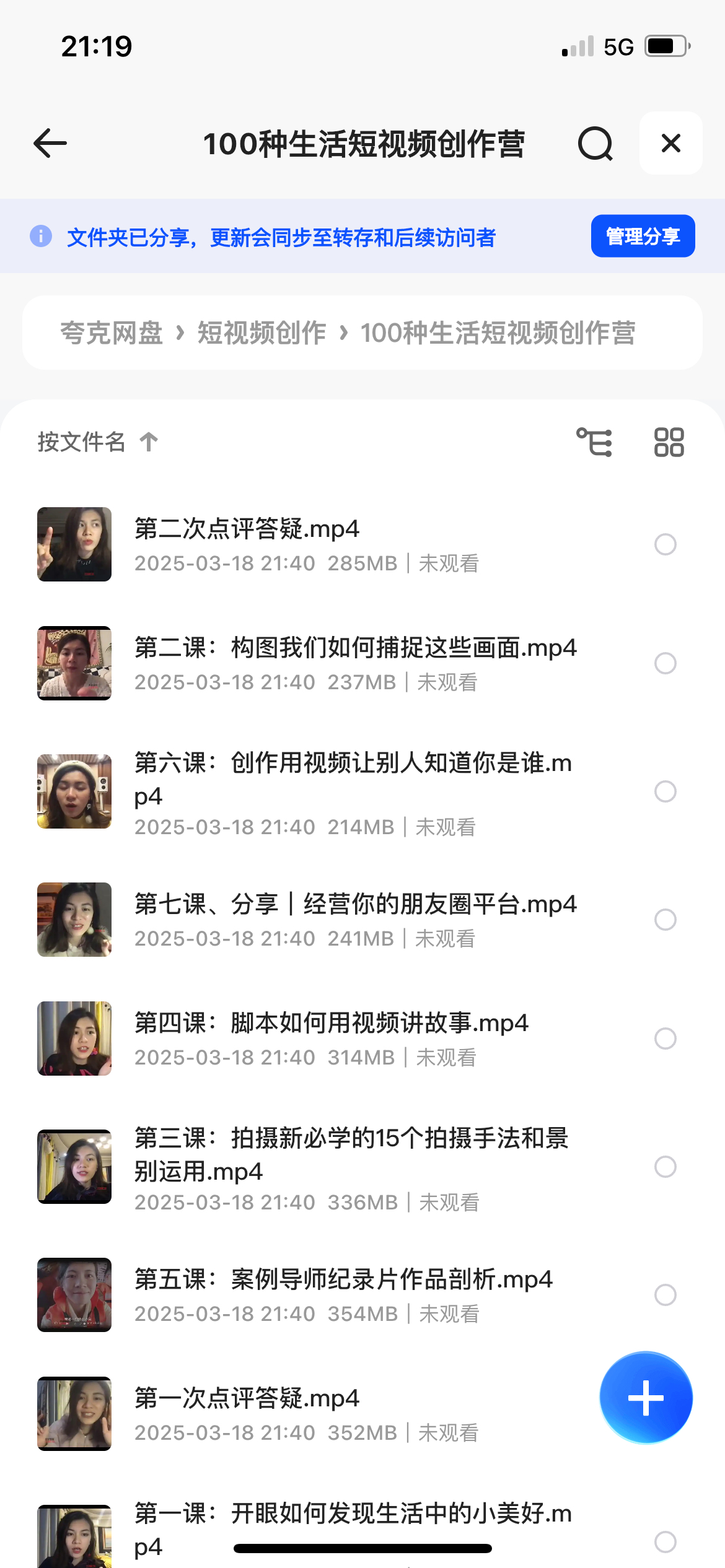
Task: Open 第七课、分享｜经营你的朋友圈平台.mp4
Action: coord(355,905)
